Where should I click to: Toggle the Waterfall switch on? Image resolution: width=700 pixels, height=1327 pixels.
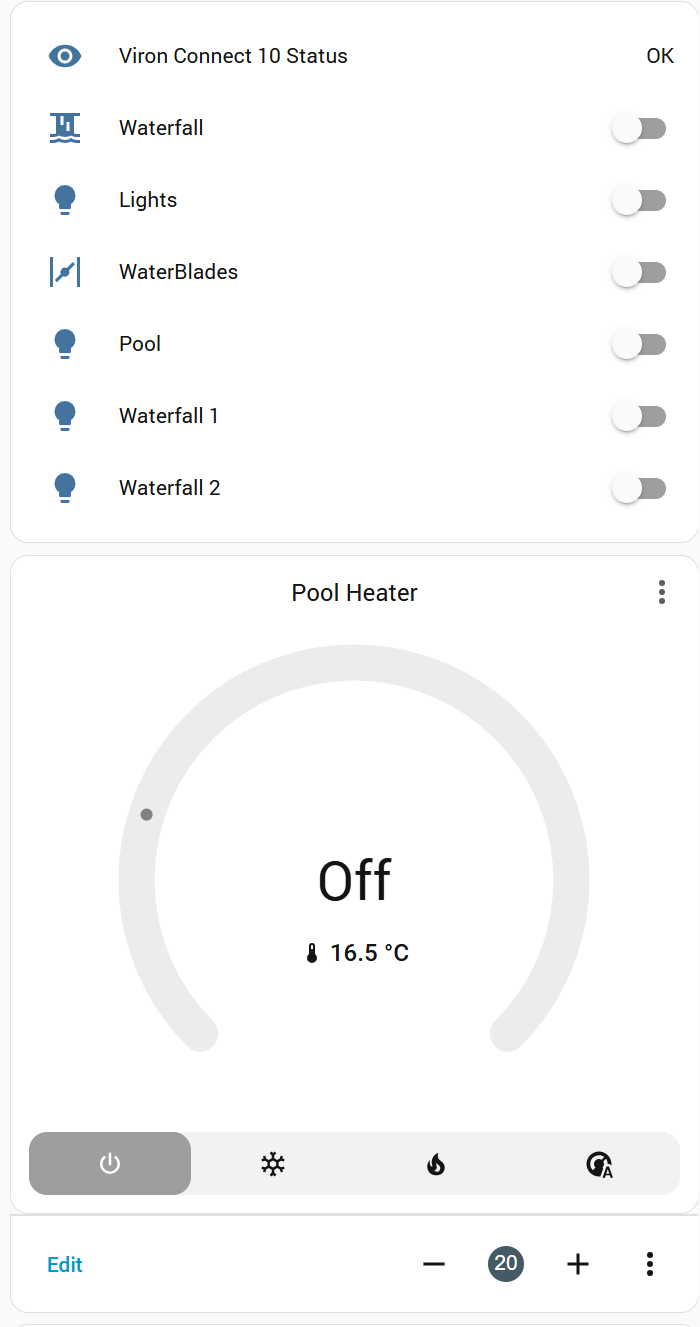point(639,128)
